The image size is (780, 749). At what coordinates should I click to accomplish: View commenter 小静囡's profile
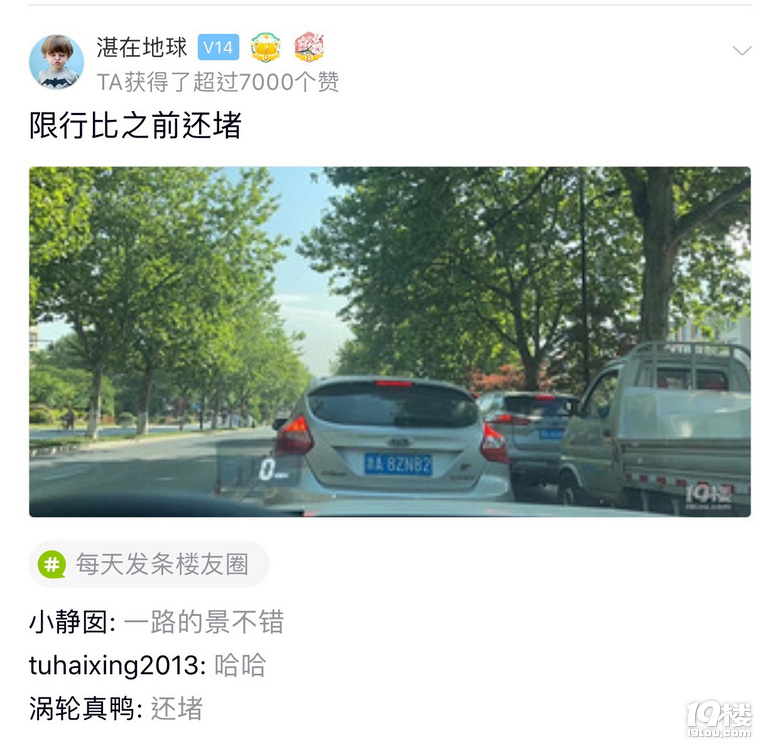(x=72, y=622)
